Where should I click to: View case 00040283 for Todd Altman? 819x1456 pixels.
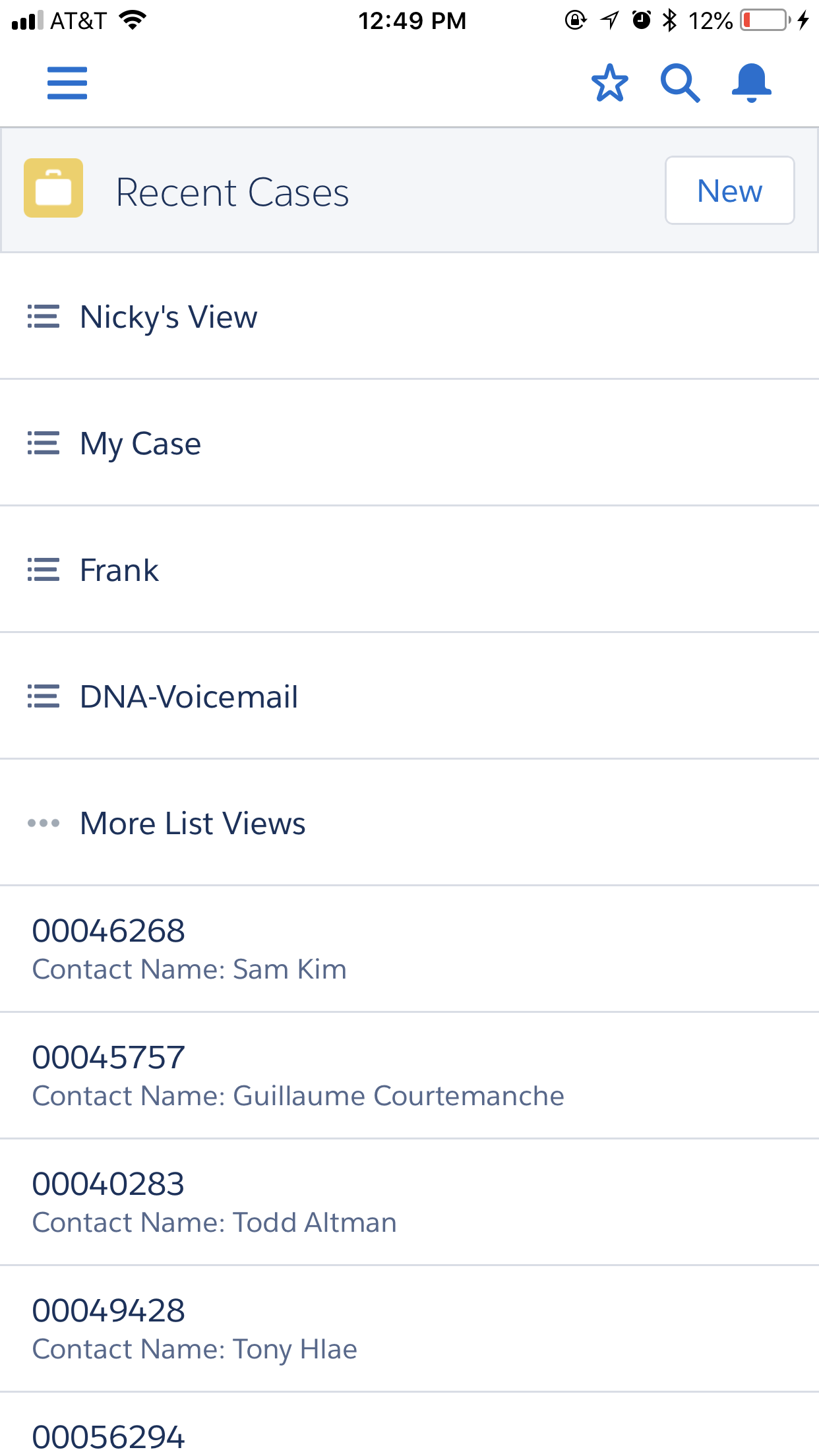214,1201
